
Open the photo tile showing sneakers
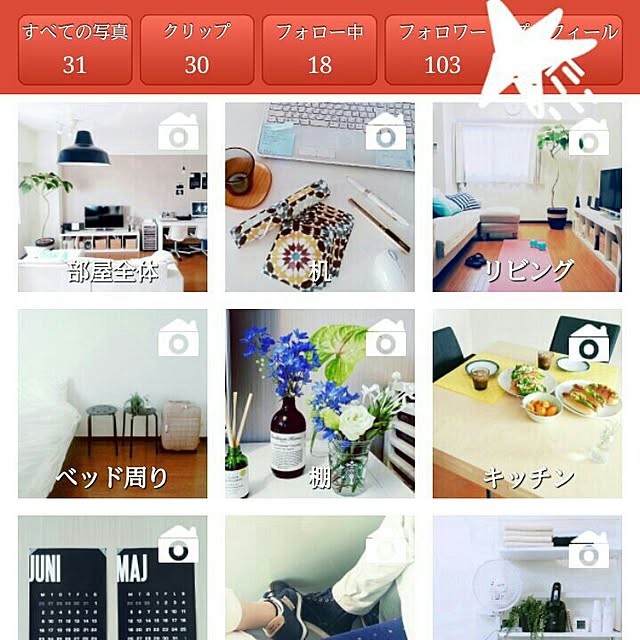319,578
